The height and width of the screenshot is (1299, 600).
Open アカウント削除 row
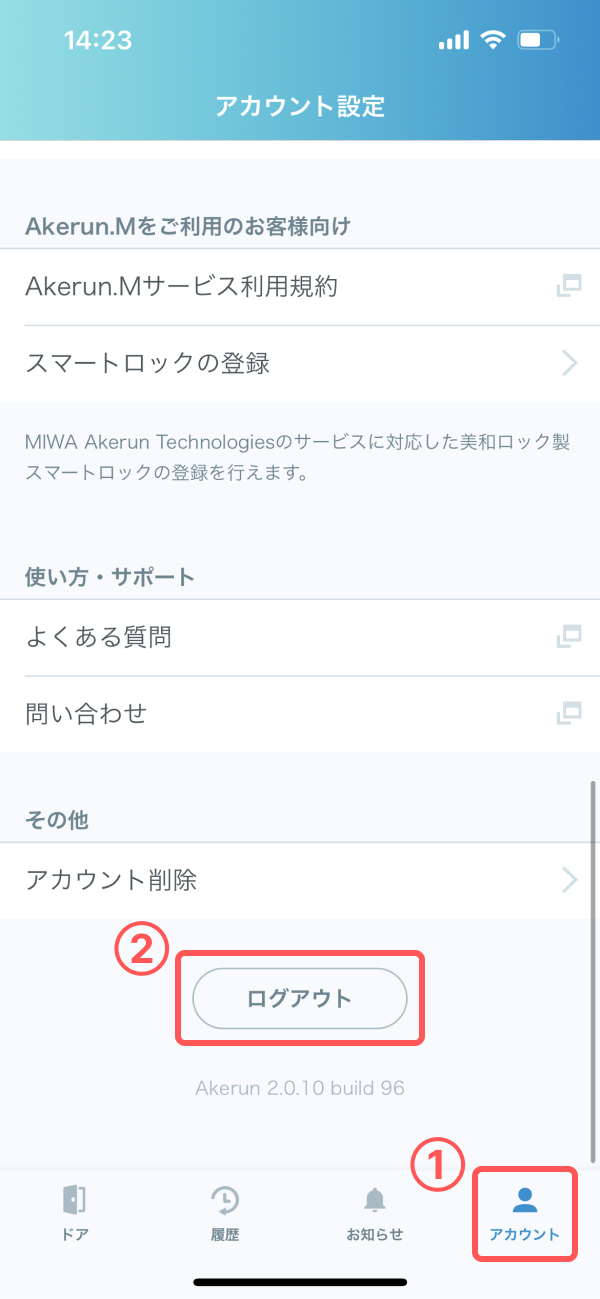[300, 880]
